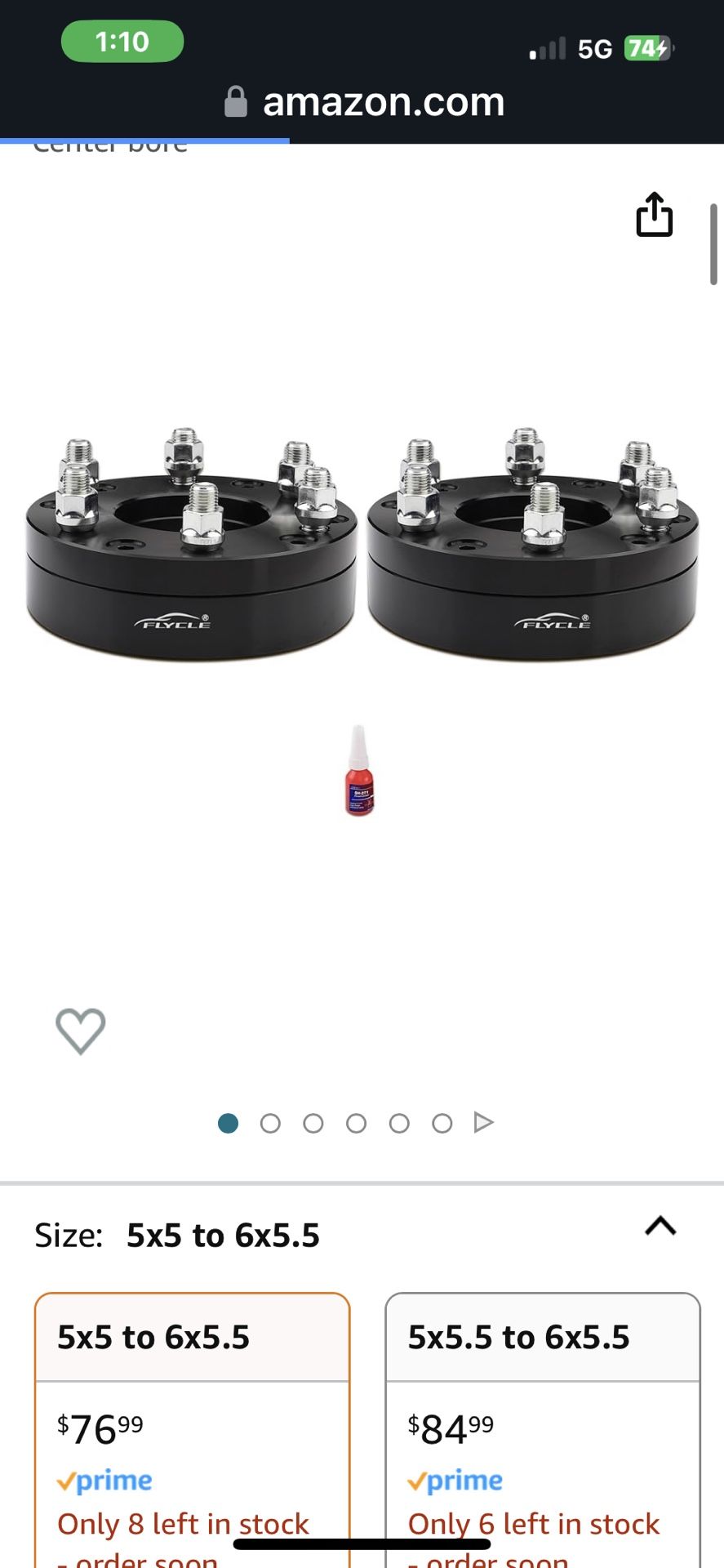
Task: Jump to the second product image dot
Action: 270,1124
